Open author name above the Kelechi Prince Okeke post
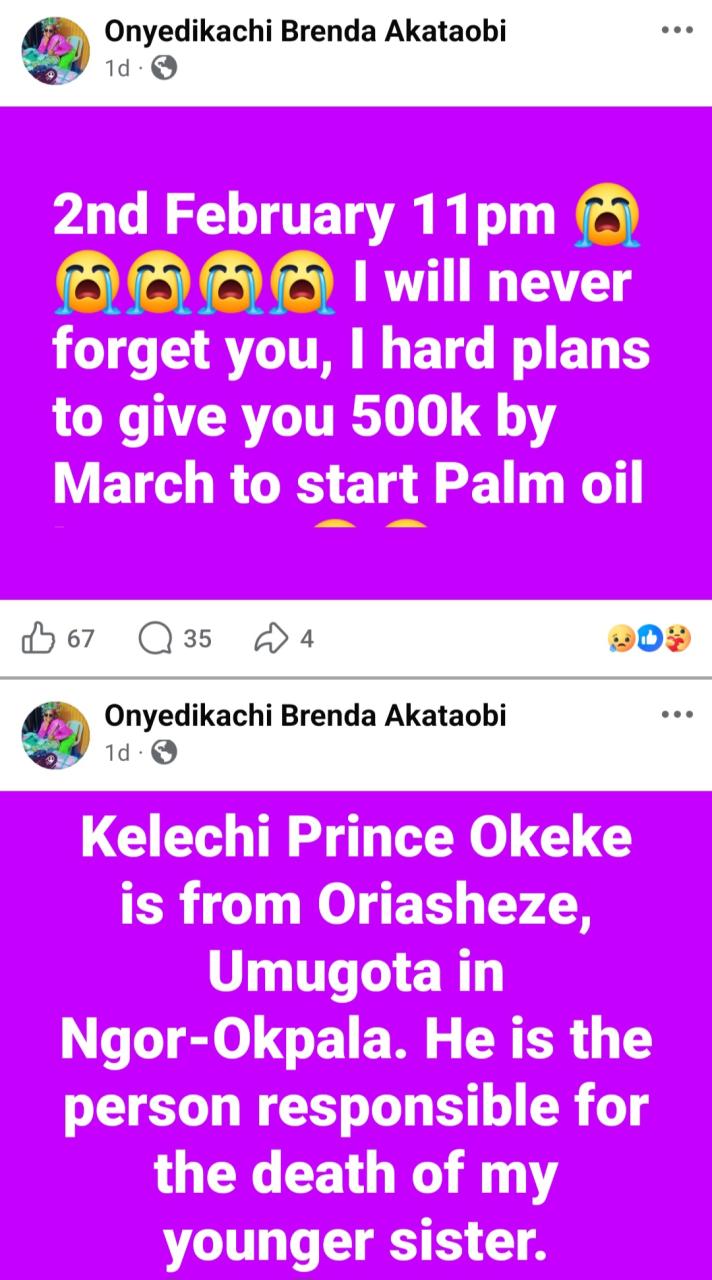The image size is (712, 1280). pyautogui.click(x=305, y=716)
